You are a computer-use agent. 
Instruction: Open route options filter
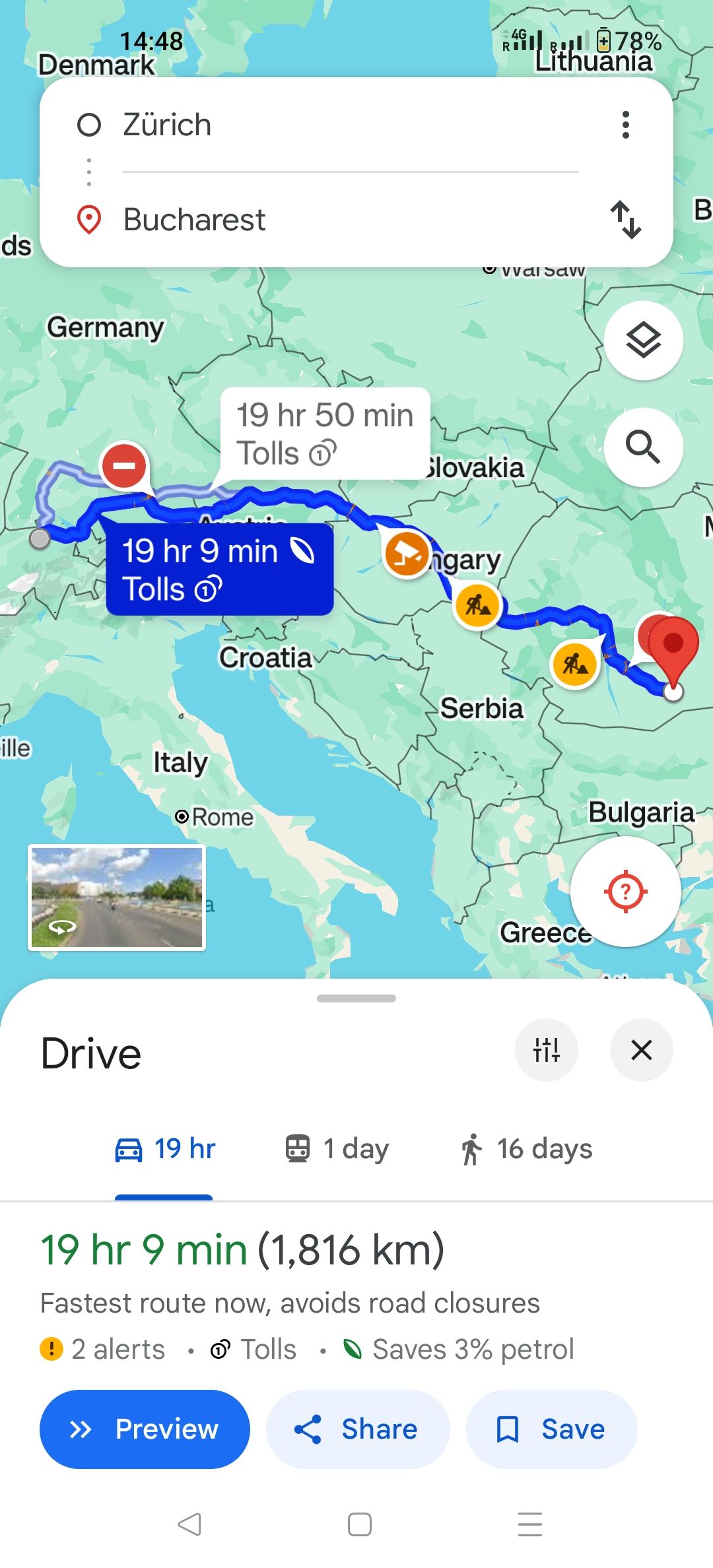tap(547, 1049)
